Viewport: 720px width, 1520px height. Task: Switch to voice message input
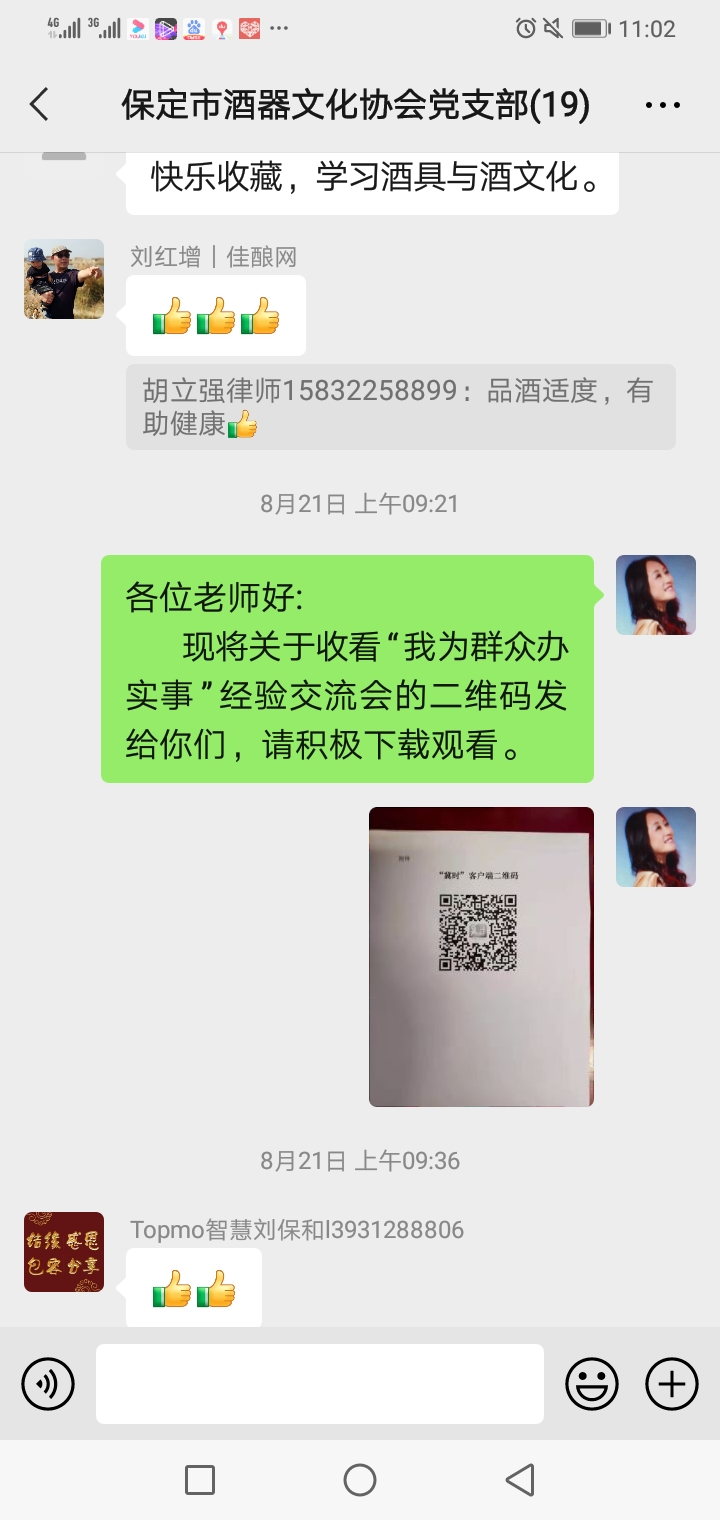(x=48, y=1384)
